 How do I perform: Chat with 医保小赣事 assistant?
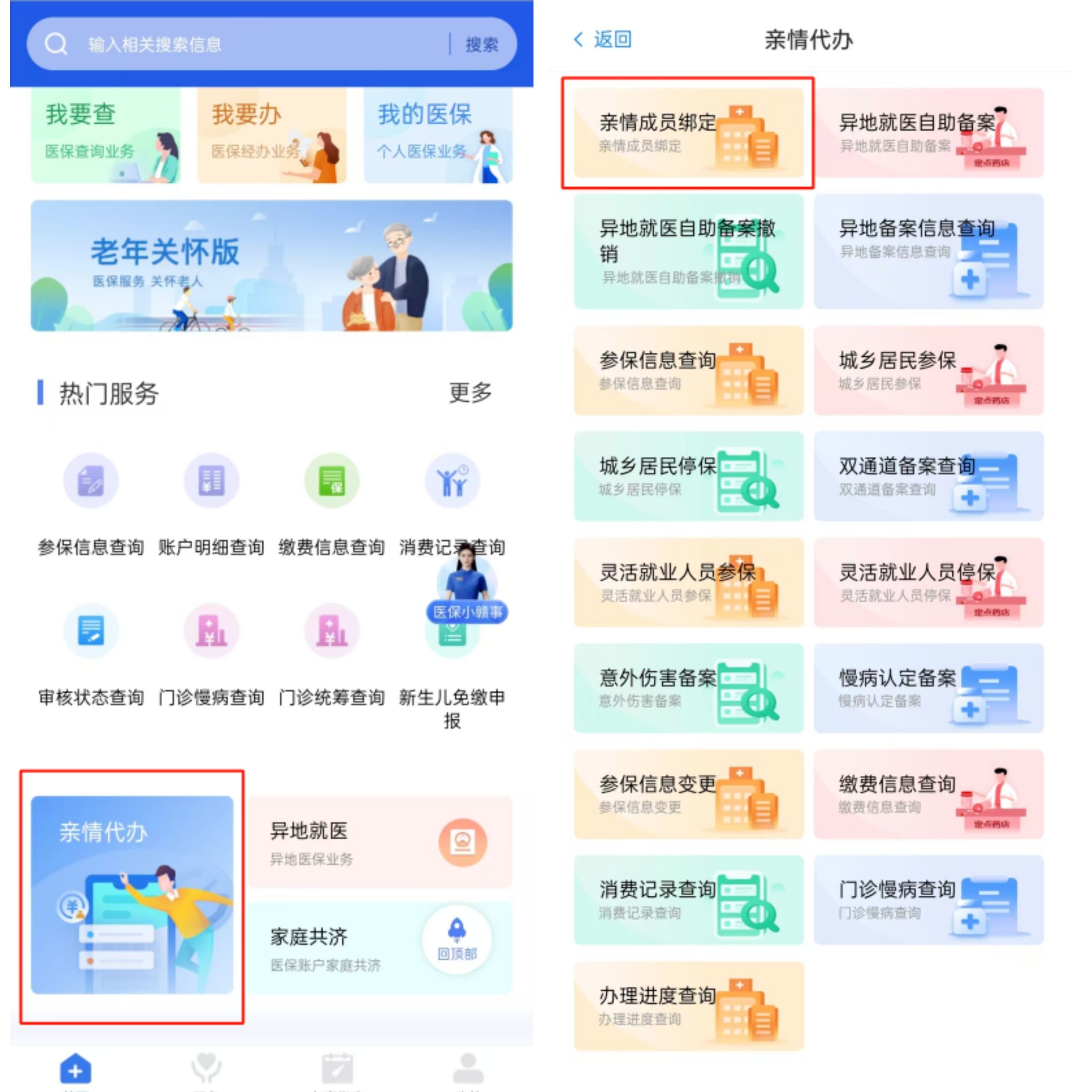tap(467, 588)
